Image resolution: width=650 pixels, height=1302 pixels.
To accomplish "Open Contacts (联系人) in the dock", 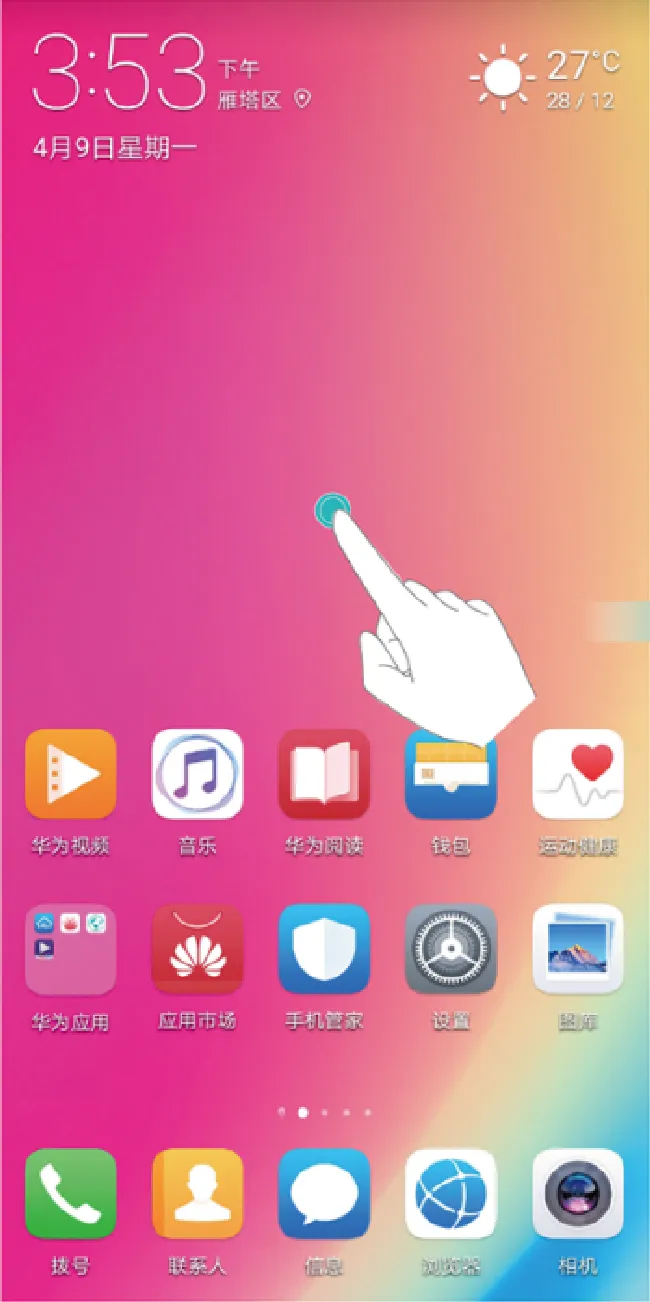I will (197, 1194).
